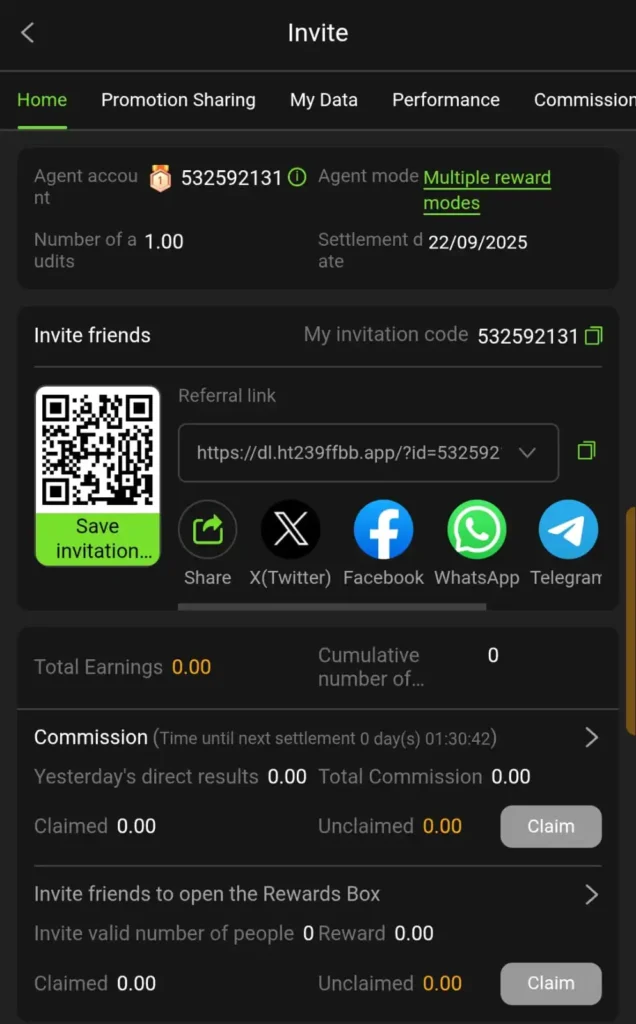Viewport: 636px width, 1024px height.
Task: Share invite via WhatsApp
Action: click(476, 530)
